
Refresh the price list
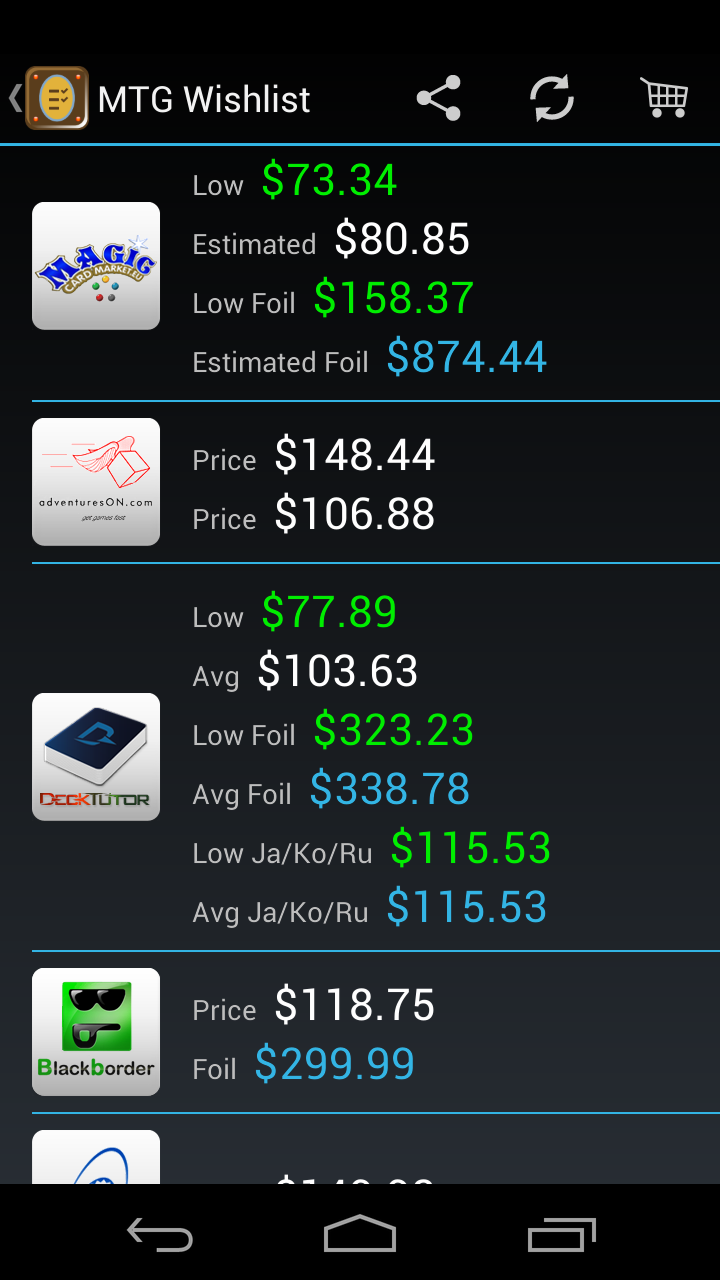click(x=552, y=98)
